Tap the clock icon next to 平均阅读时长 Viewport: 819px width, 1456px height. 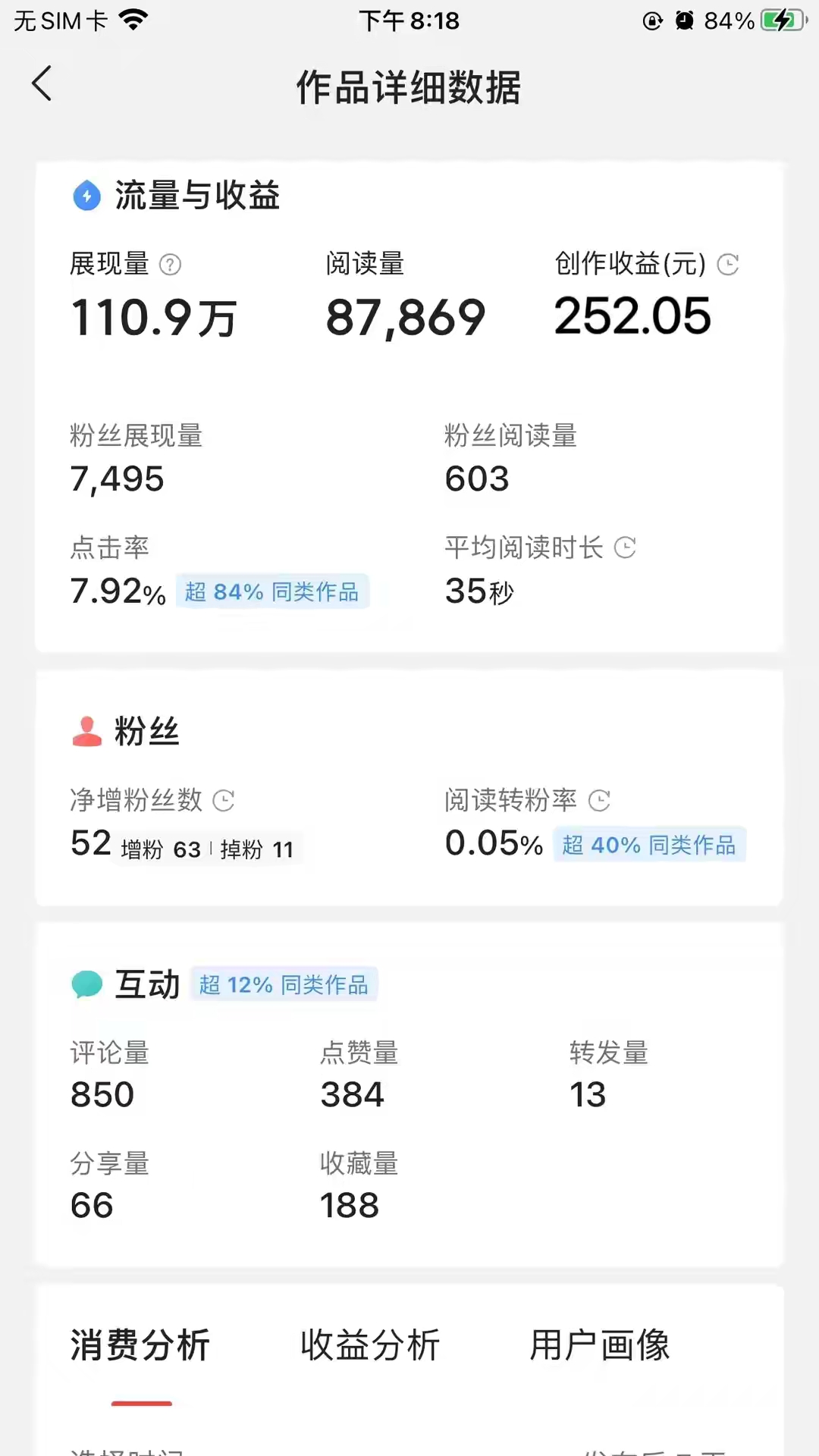click(625, 548)
